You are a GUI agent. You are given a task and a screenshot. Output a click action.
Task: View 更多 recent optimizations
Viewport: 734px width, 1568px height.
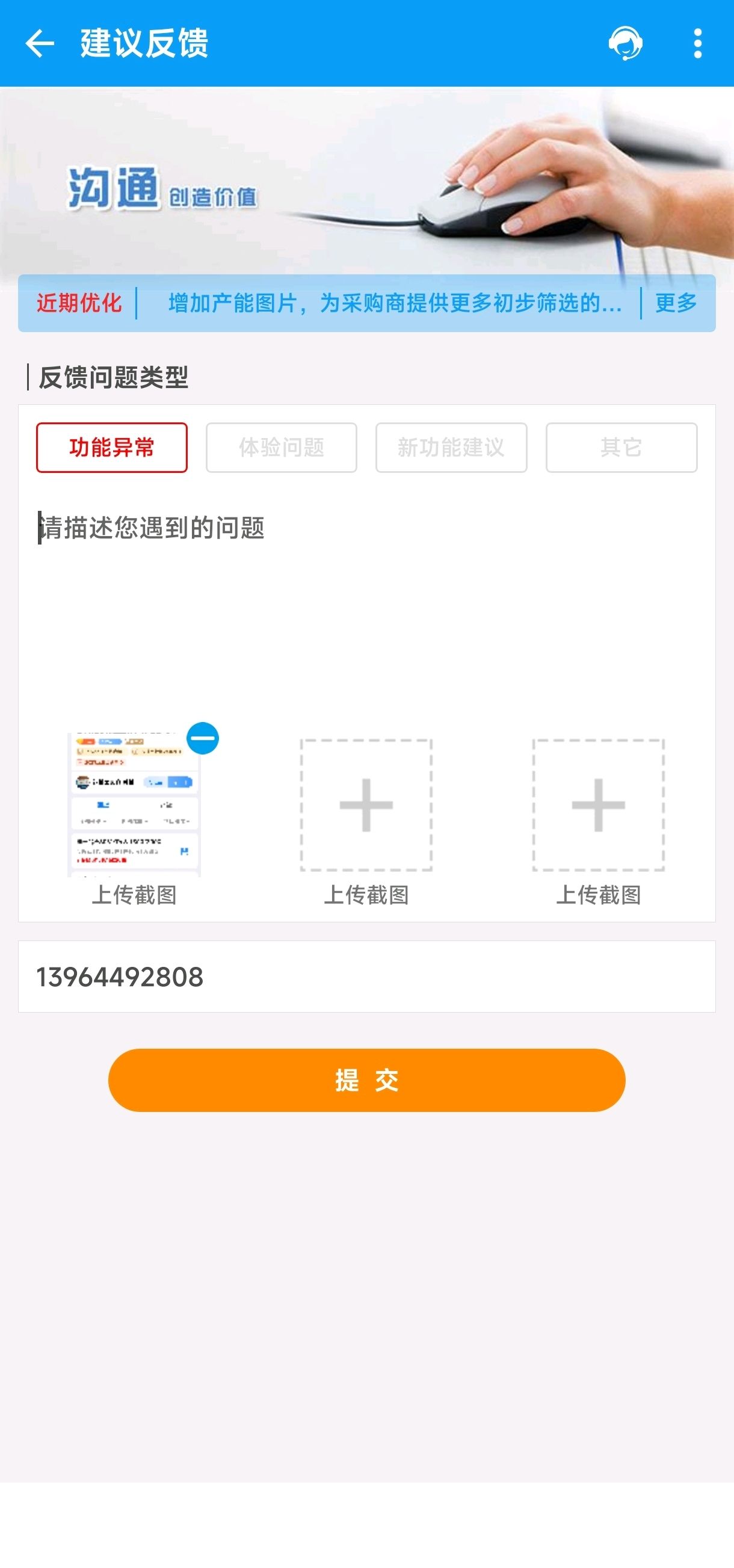coord(676,303)
